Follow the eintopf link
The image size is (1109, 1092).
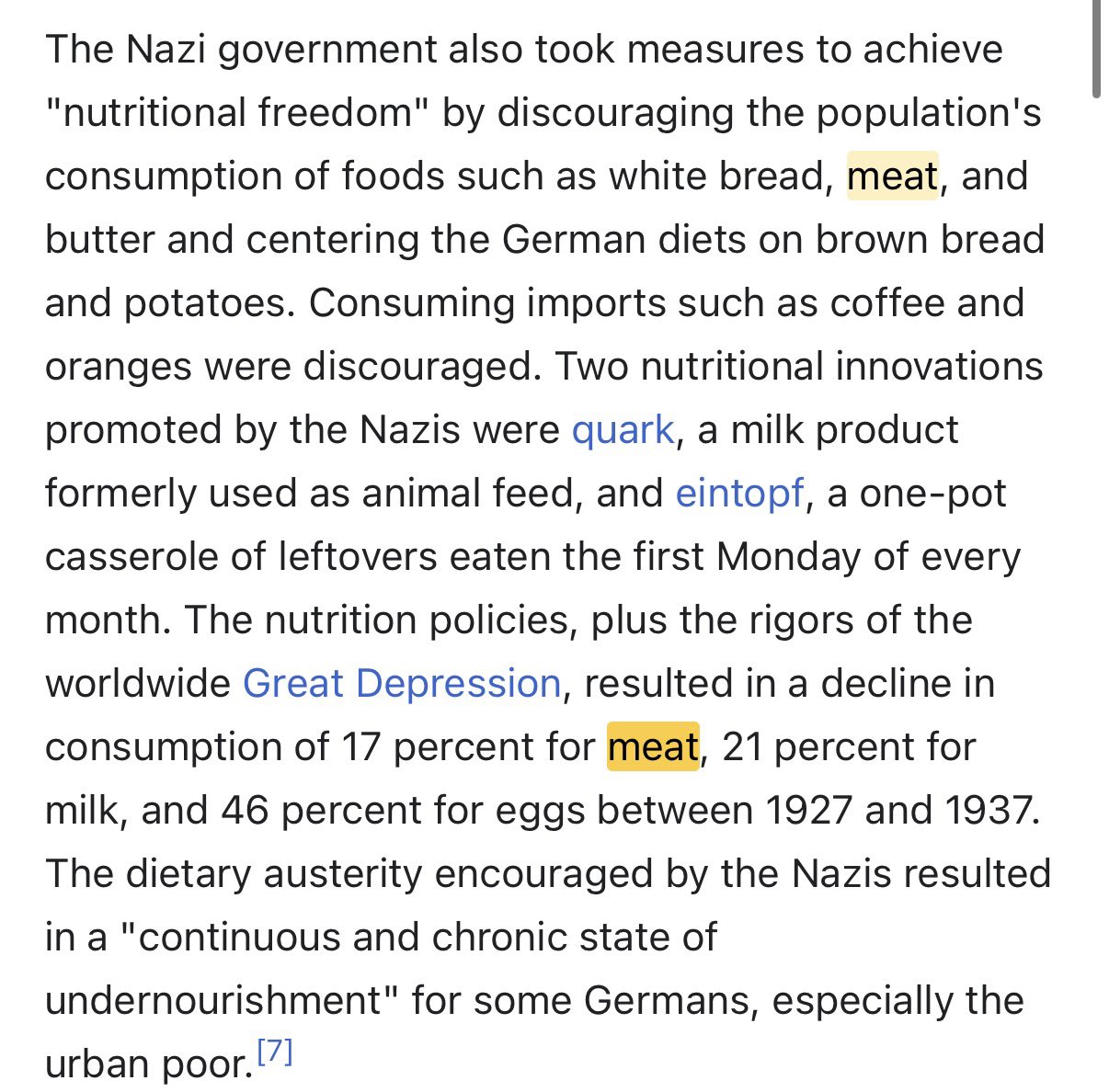point(739,494)
